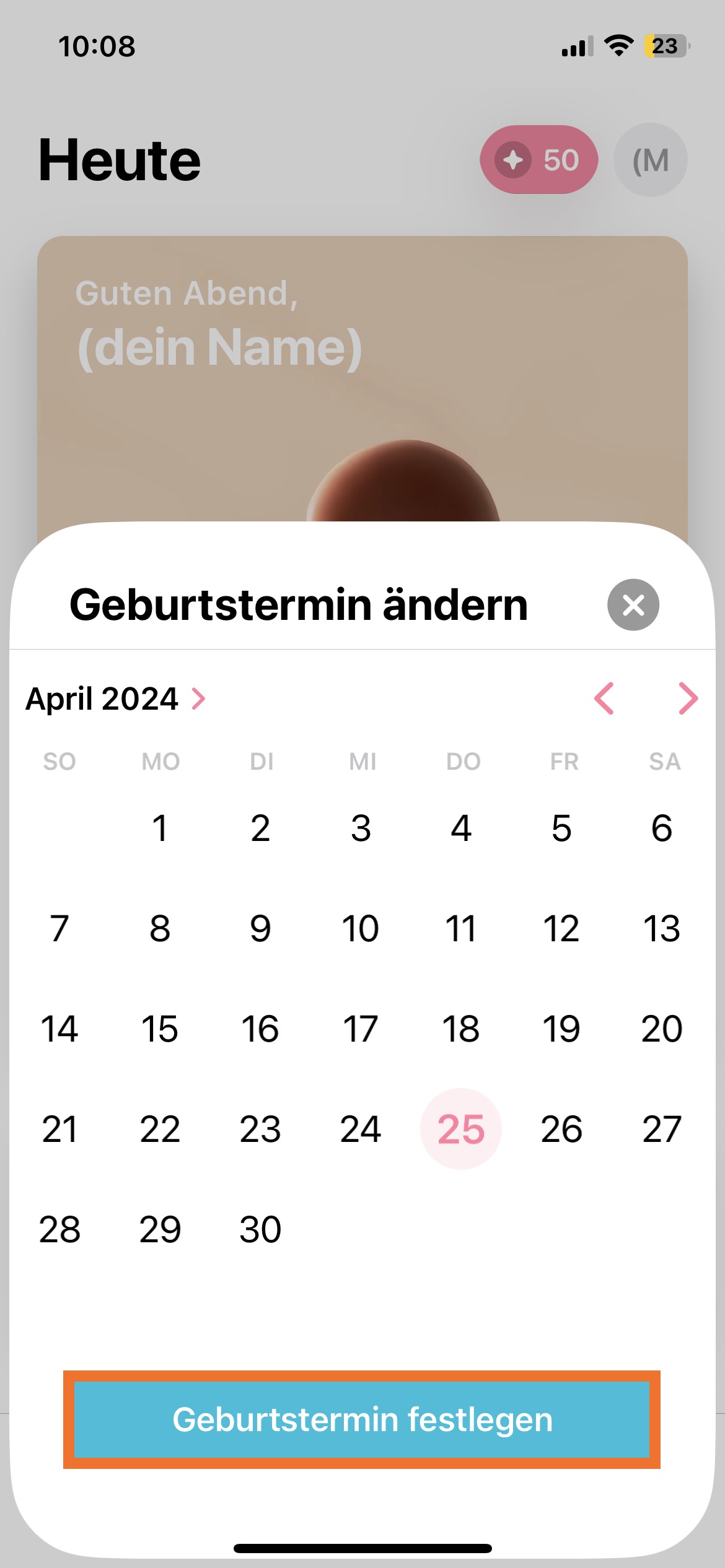Select April 3
725x1568 pixels.
click(x=361, y=828)
